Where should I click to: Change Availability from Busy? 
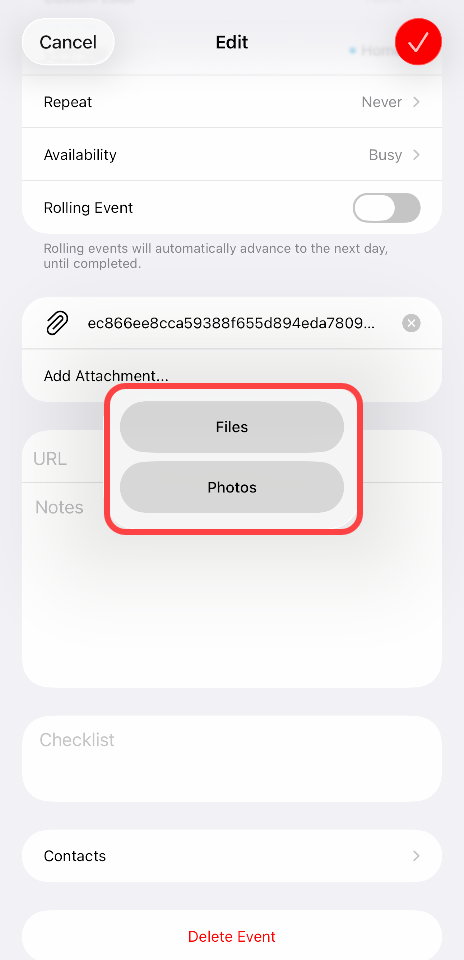(x=231, y=155)
